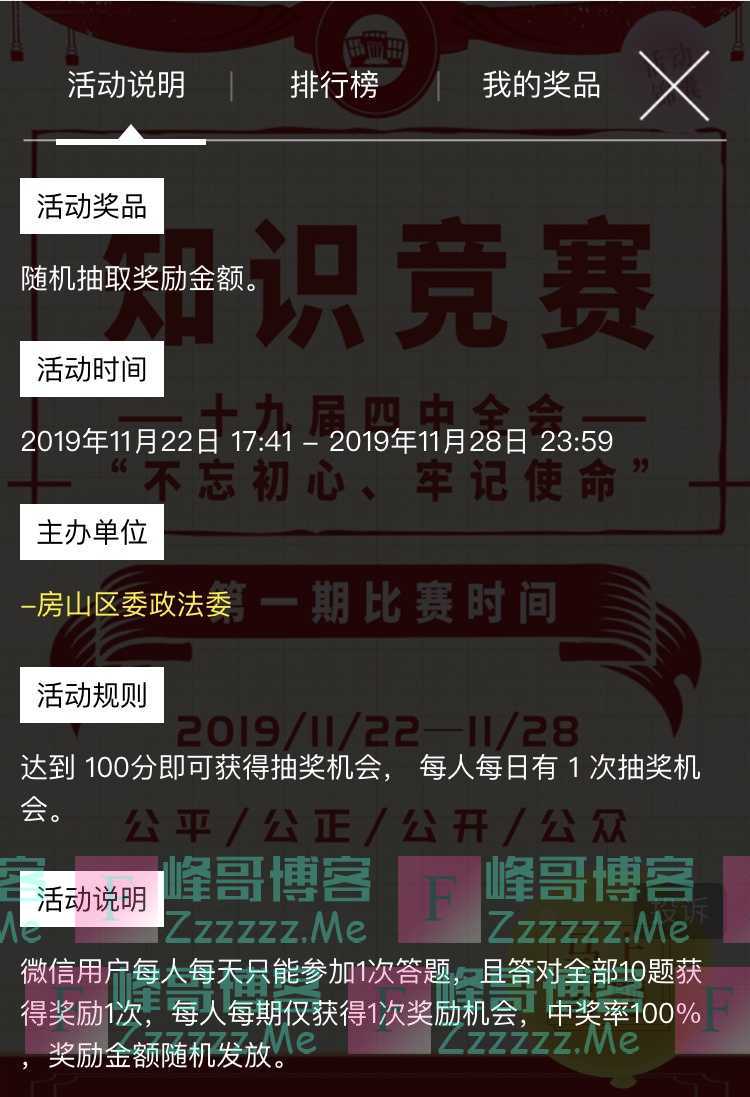Close the activity info overlay
Image resolution: width=750 pixels, height=1097 pixels.
point(674,85)
